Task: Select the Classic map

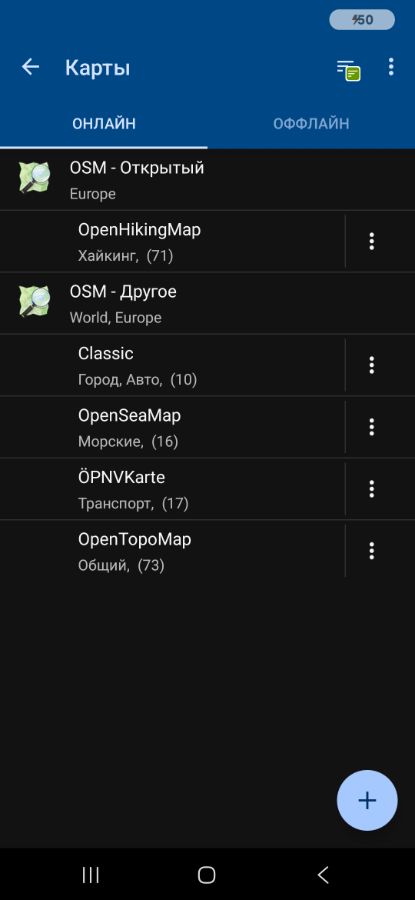Action: pos(172,365)
